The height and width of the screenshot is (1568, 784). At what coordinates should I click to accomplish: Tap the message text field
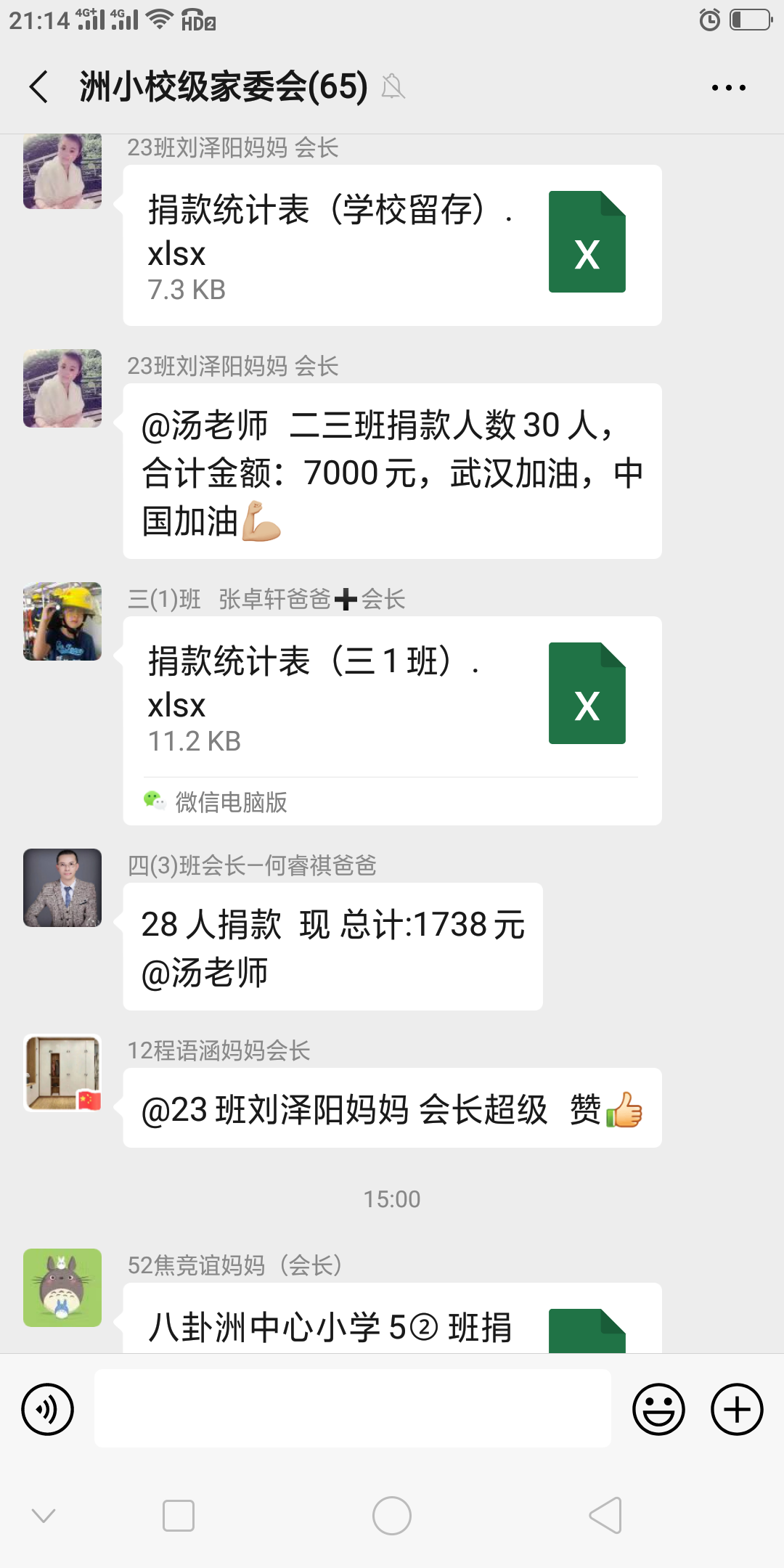pos(352,1408)
